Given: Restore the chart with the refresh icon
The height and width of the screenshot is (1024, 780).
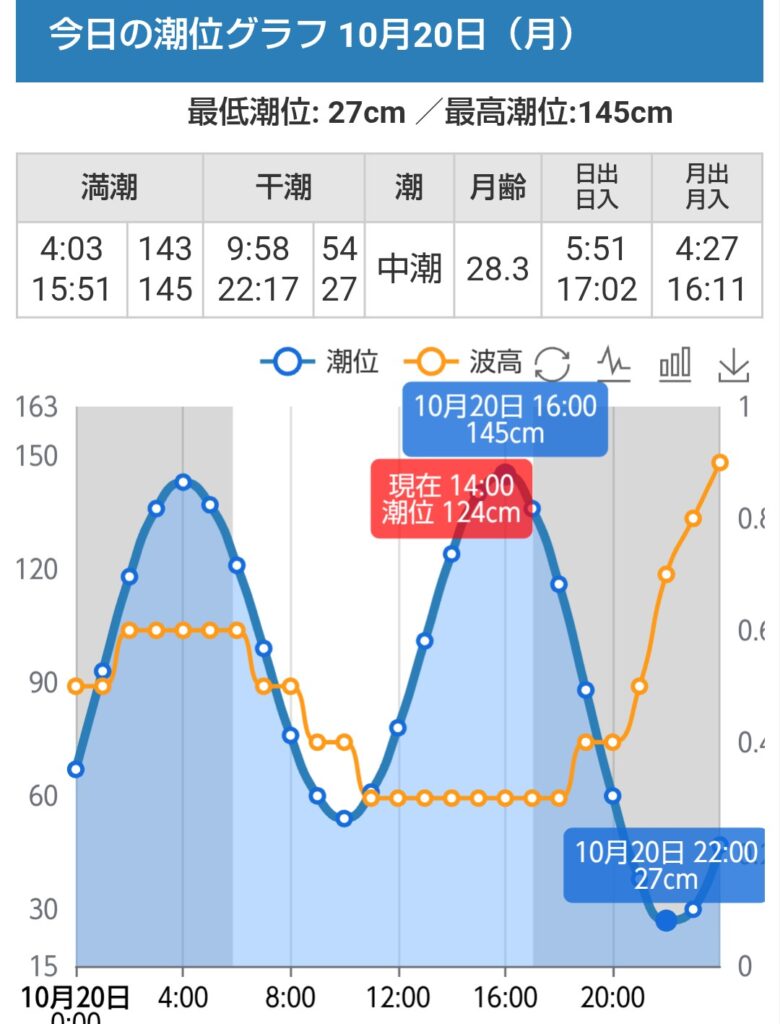Looking at the screenshot, I should [x=552, y=364].
